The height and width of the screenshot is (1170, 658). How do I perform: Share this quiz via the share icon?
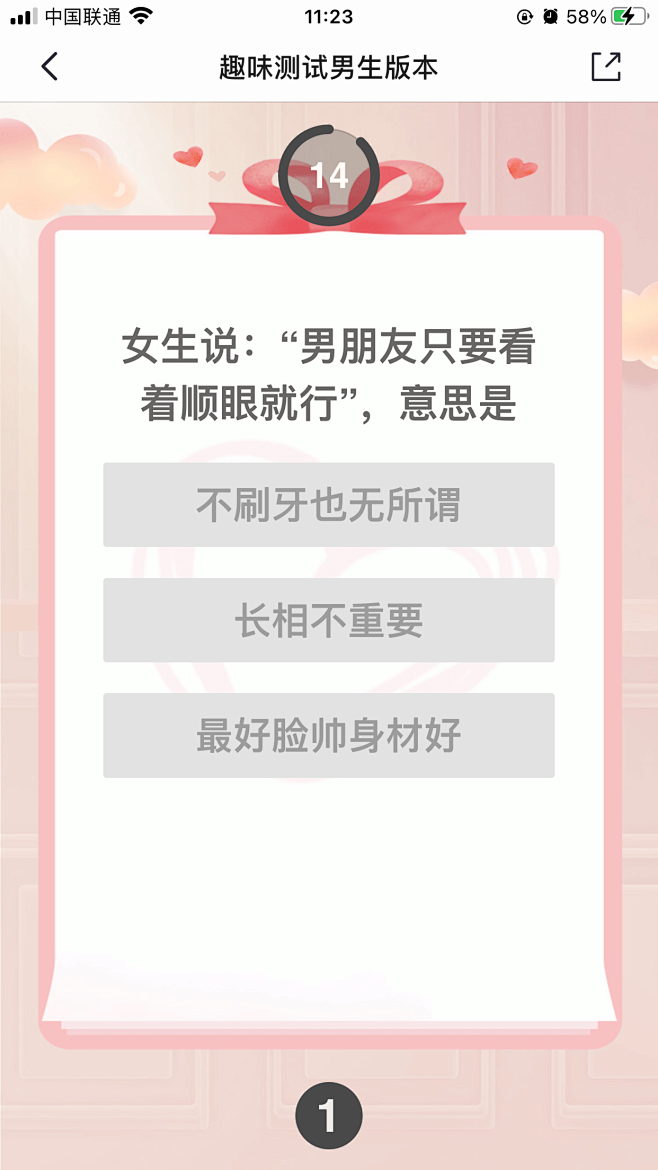605,67
